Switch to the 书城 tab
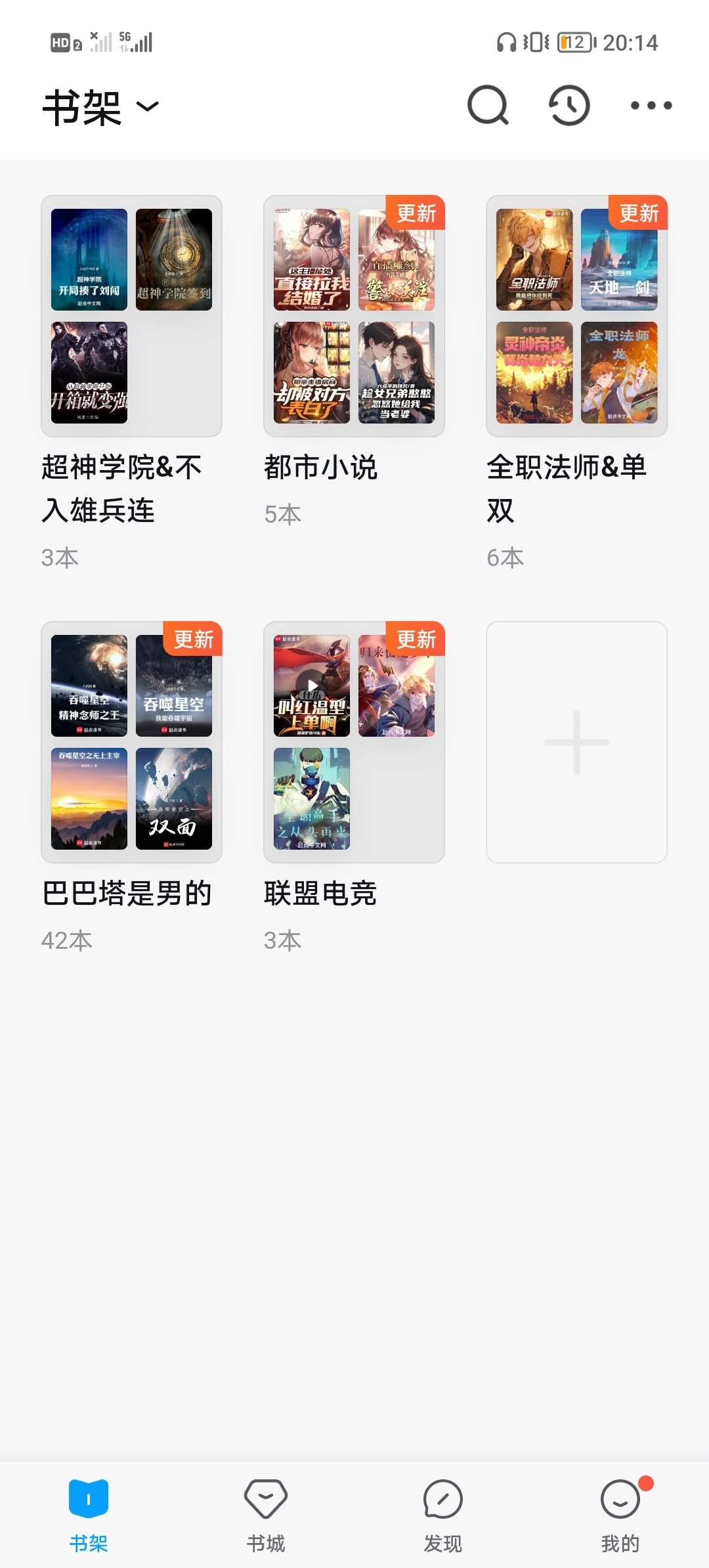The height and width of the screenshot is (1568, 709). tap(266, 1515)
